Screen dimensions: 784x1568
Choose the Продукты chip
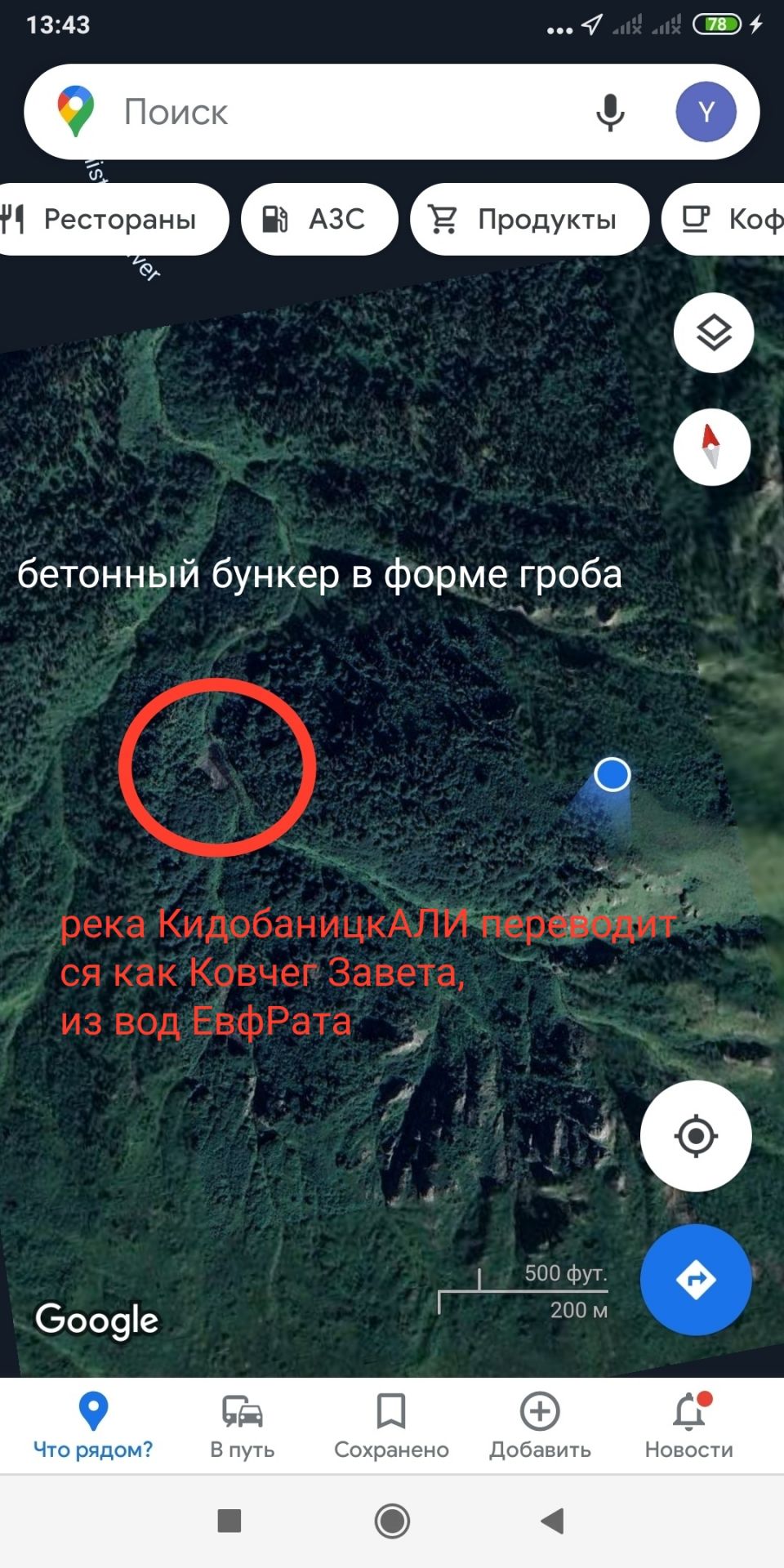point(529,219)
